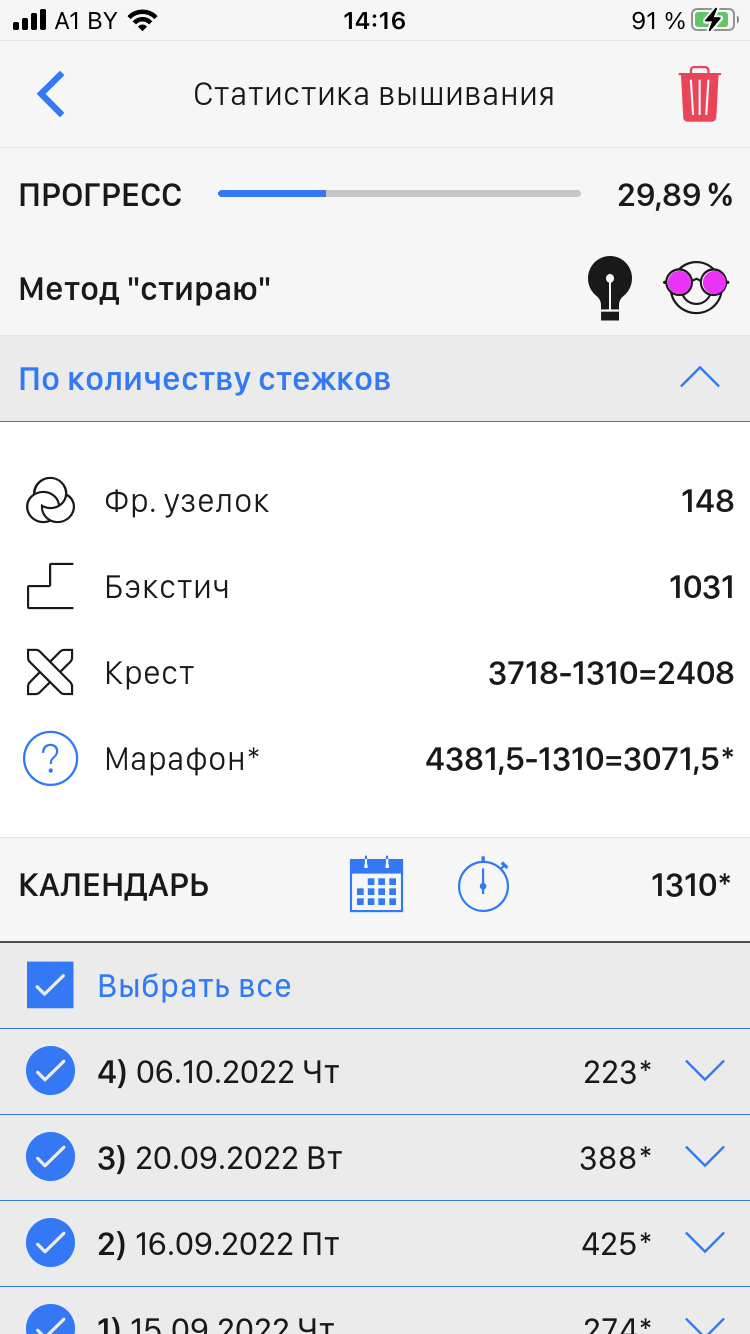Expand the 20.09.2022 entry details

coord(704,1158)
